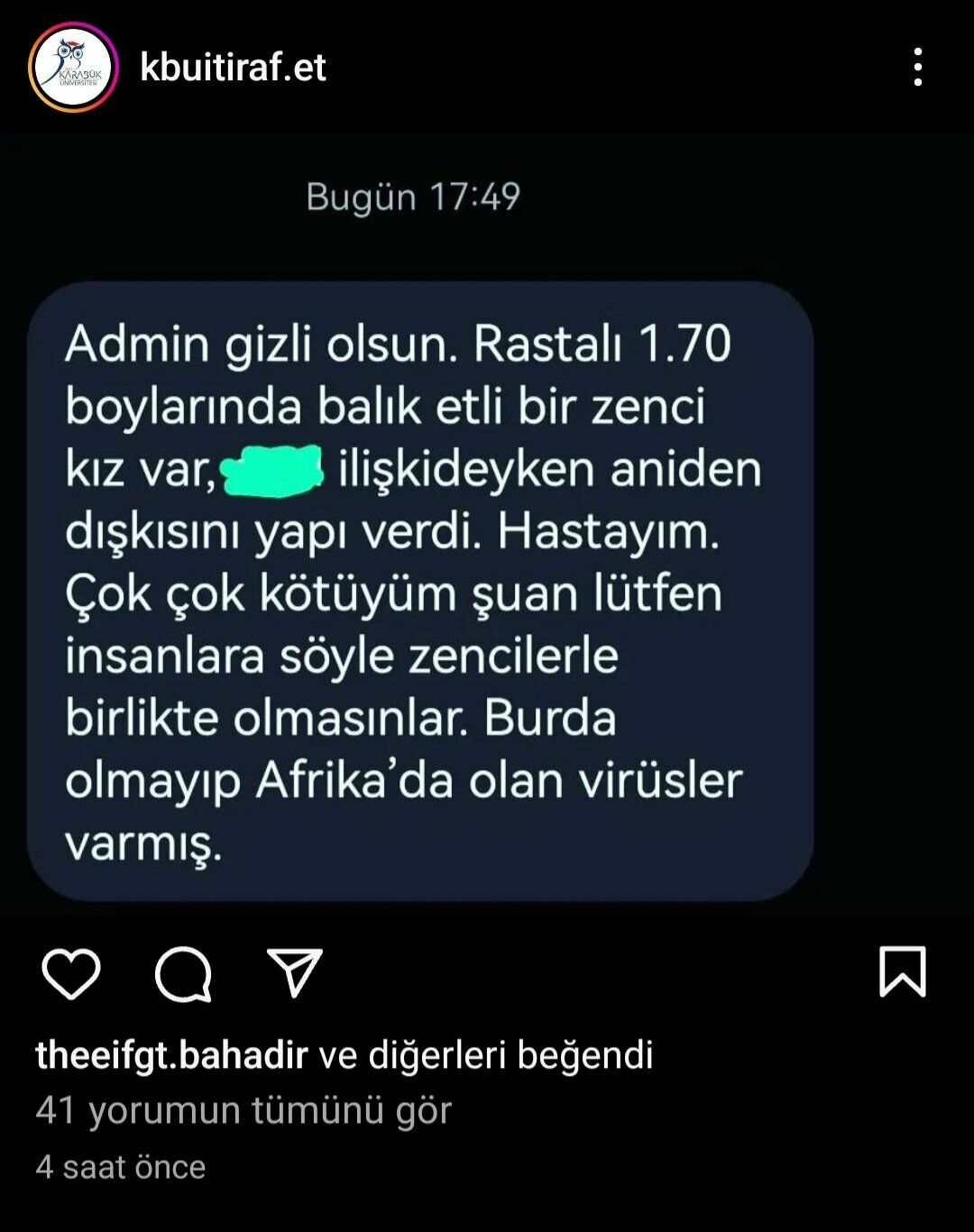This screenshot has height=1232, width=974.
Task: Reveal more options from the vertical ellipsis
Action: pos(920,68)
